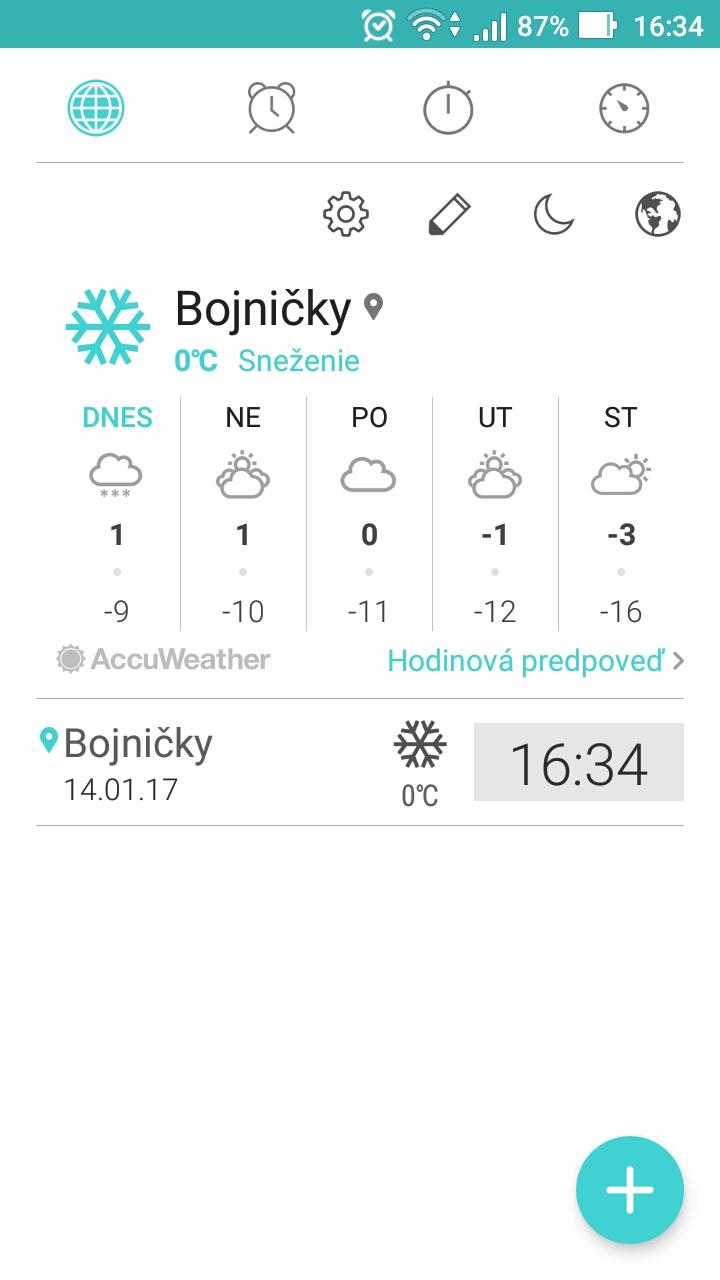The height and width of the screenshot is (1280, 720).
Task: Open the globe world map icon
Action: pos(658,214)
